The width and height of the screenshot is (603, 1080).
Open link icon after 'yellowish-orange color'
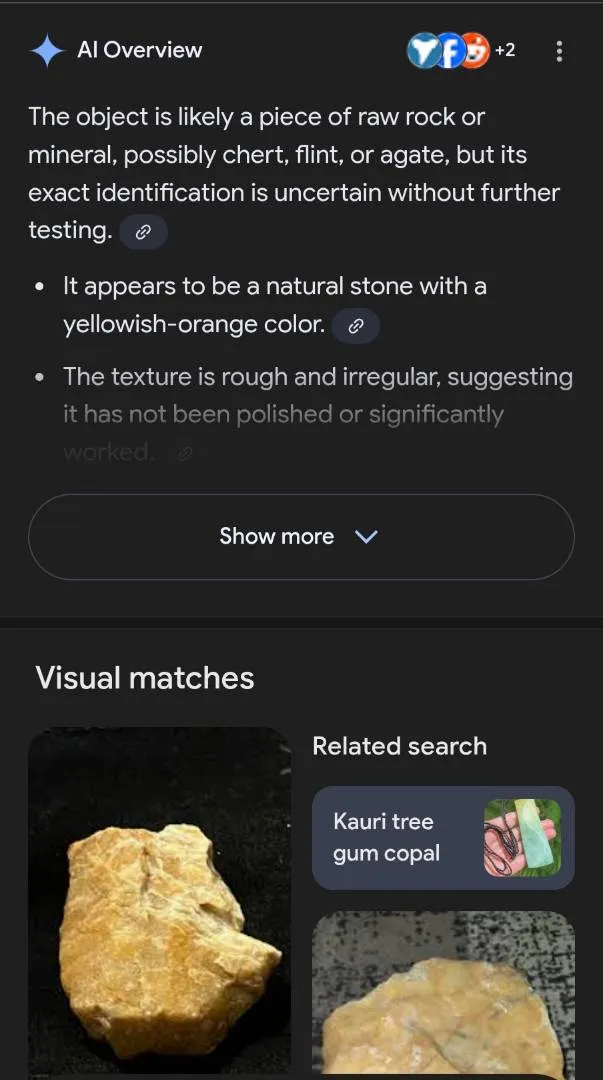click(355, 326)
